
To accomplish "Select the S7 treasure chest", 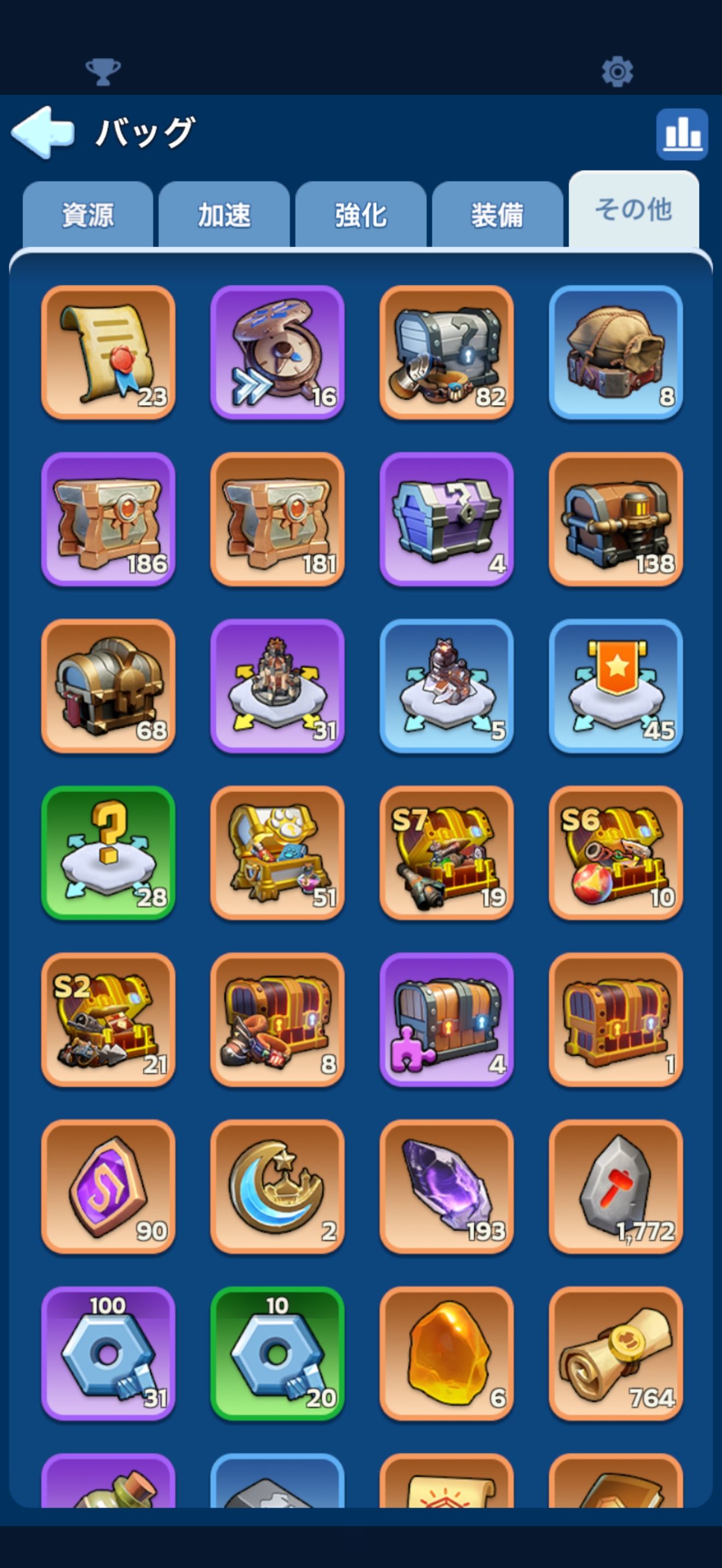I will pyautogui.click(x=446, y=852).
